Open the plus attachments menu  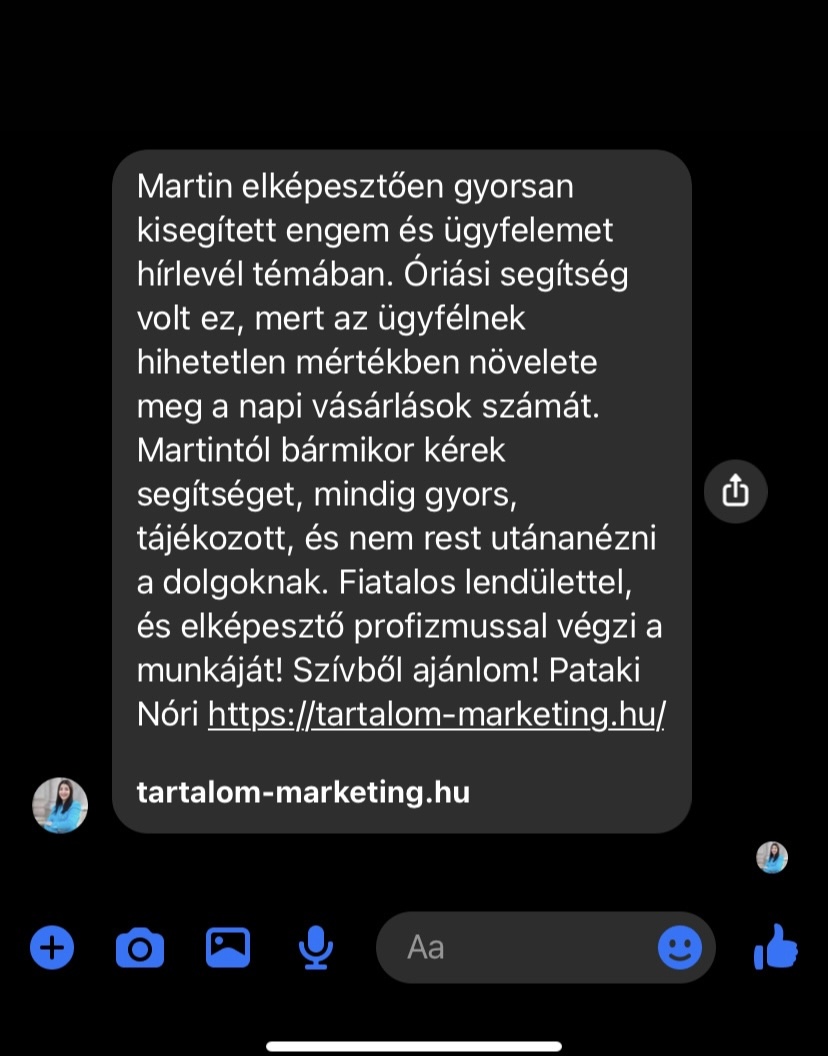[52, 946]
